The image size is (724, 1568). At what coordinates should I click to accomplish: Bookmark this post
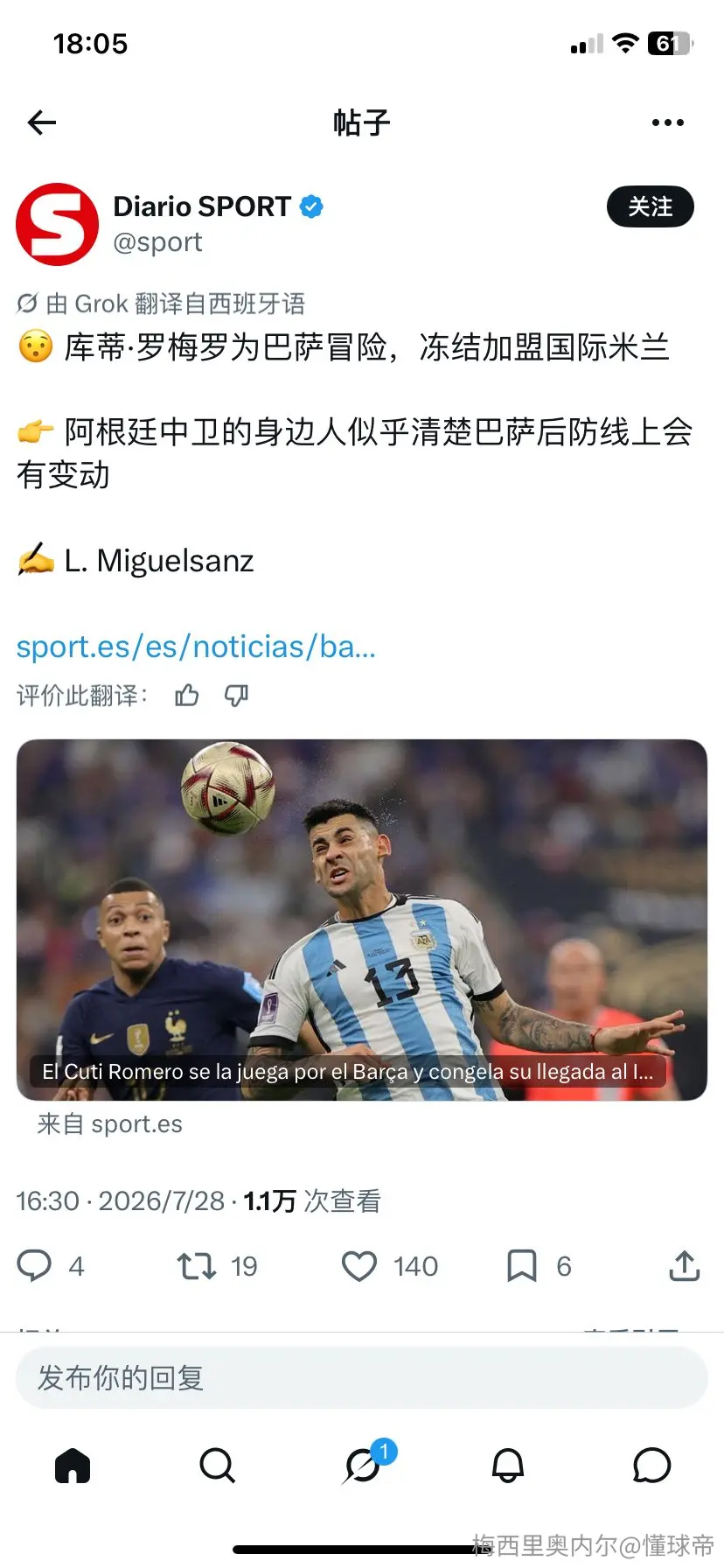tap(522, 1266)
